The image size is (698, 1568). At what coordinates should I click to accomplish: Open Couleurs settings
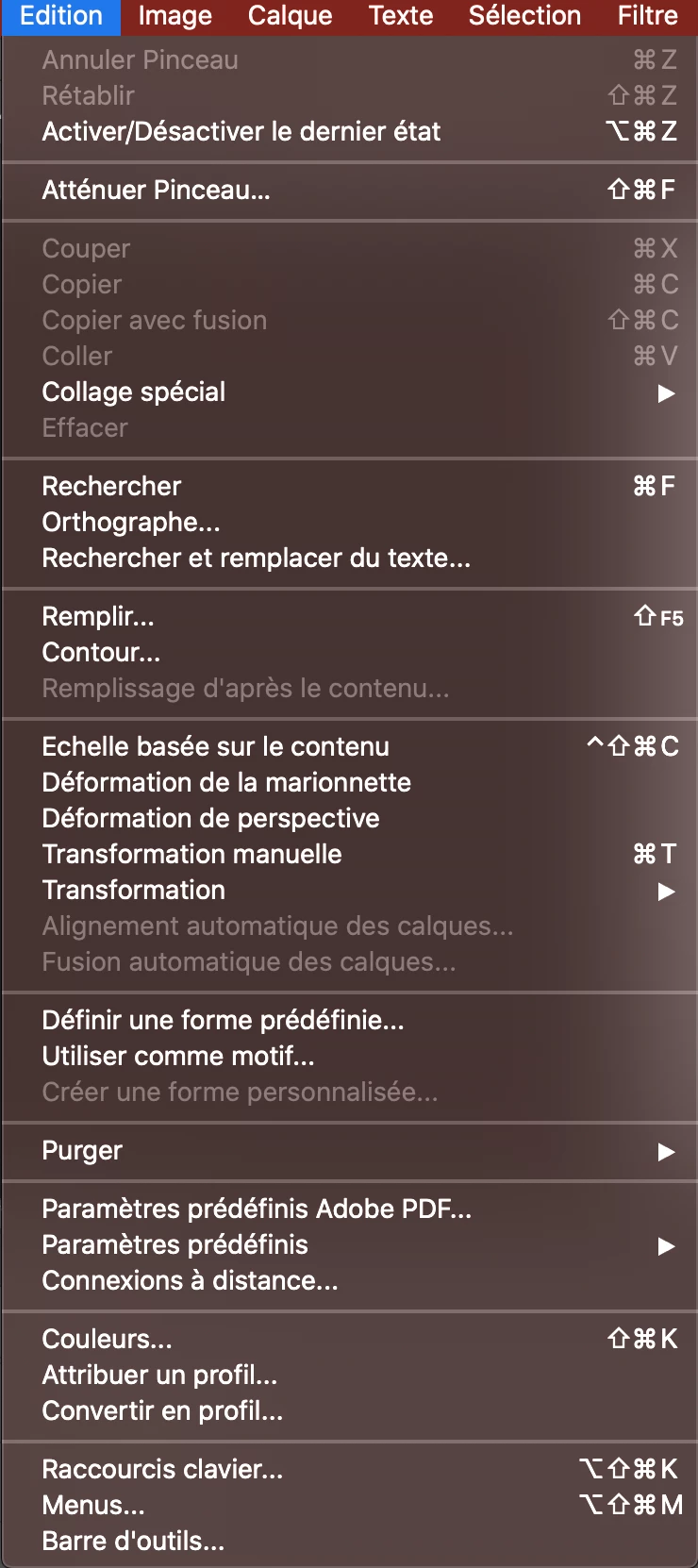pos(107,1339)
